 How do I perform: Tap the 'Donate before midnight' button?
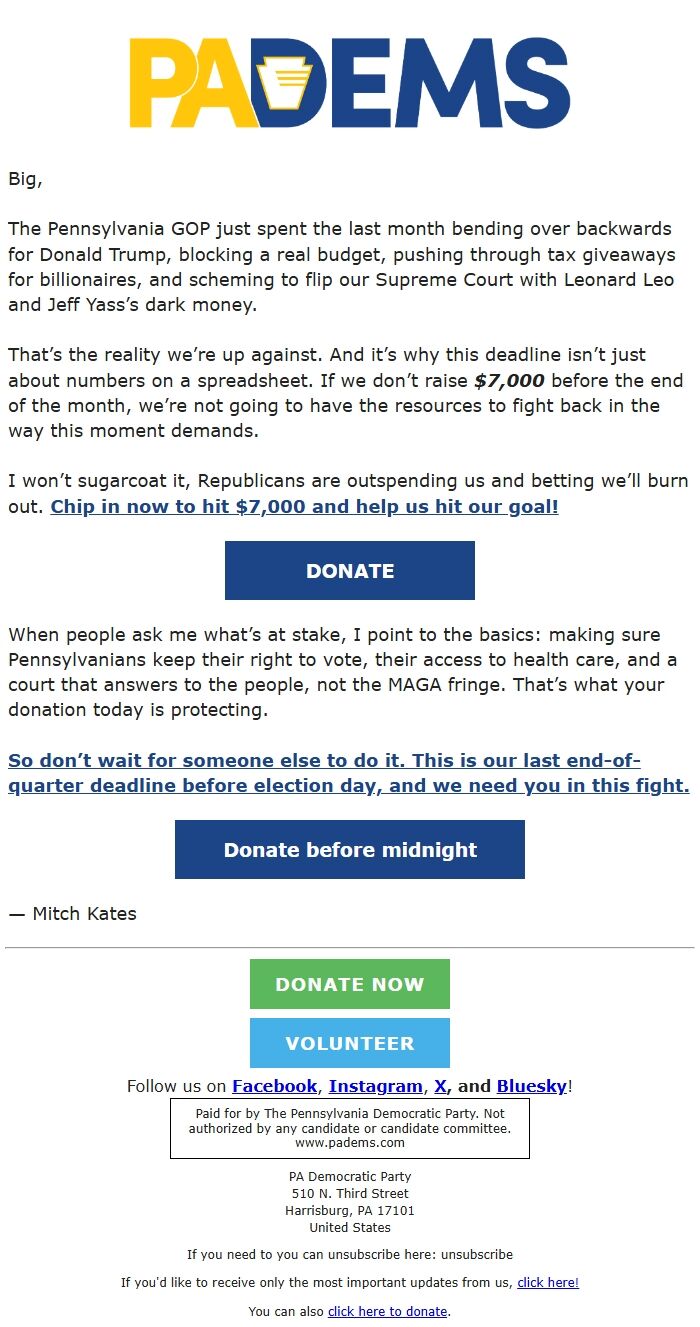[350, 850]
